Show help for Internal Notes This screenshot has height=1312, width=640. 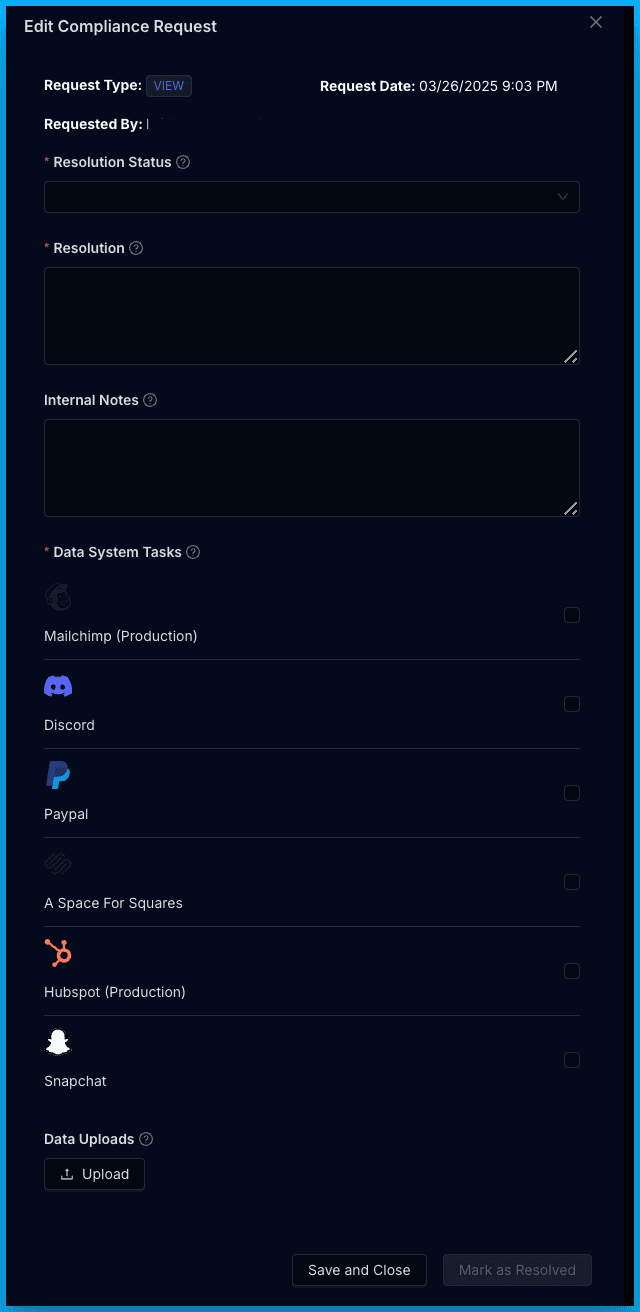pyautogui.click(x=150, y=400)
